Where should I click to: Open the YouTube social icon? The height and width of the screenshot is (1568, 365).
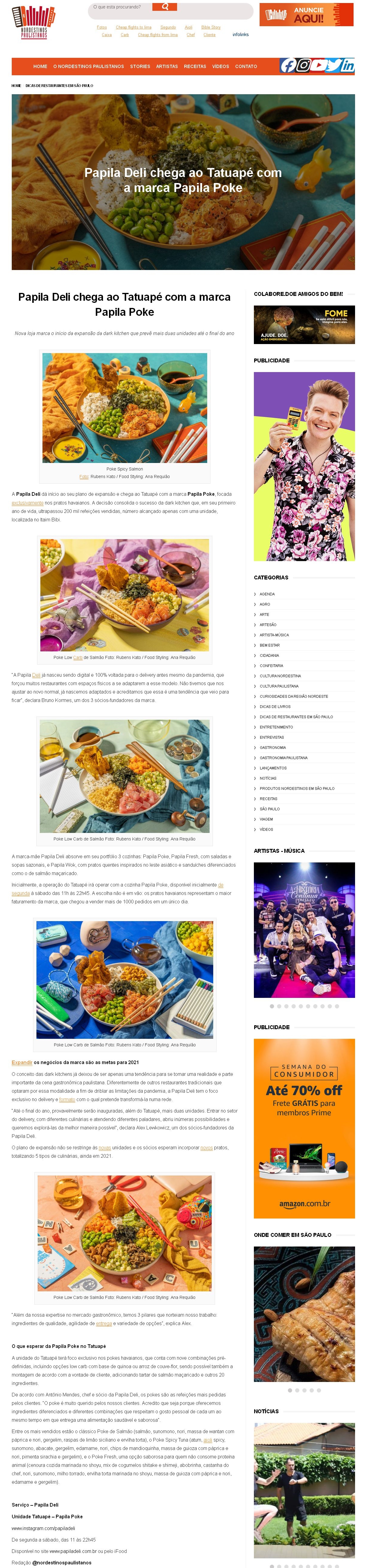317,66
